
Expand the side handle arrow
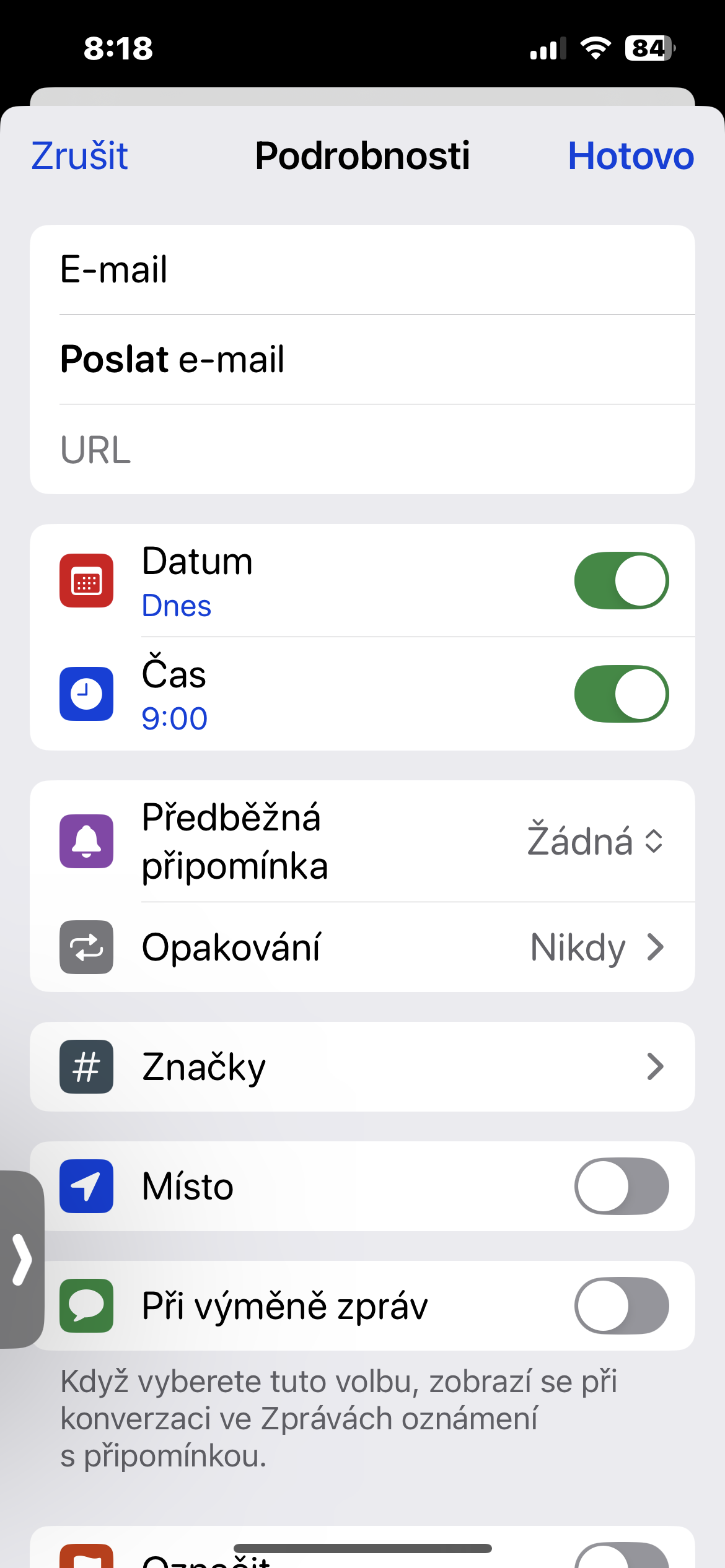pyautogui.click(x=22, y=1258)
